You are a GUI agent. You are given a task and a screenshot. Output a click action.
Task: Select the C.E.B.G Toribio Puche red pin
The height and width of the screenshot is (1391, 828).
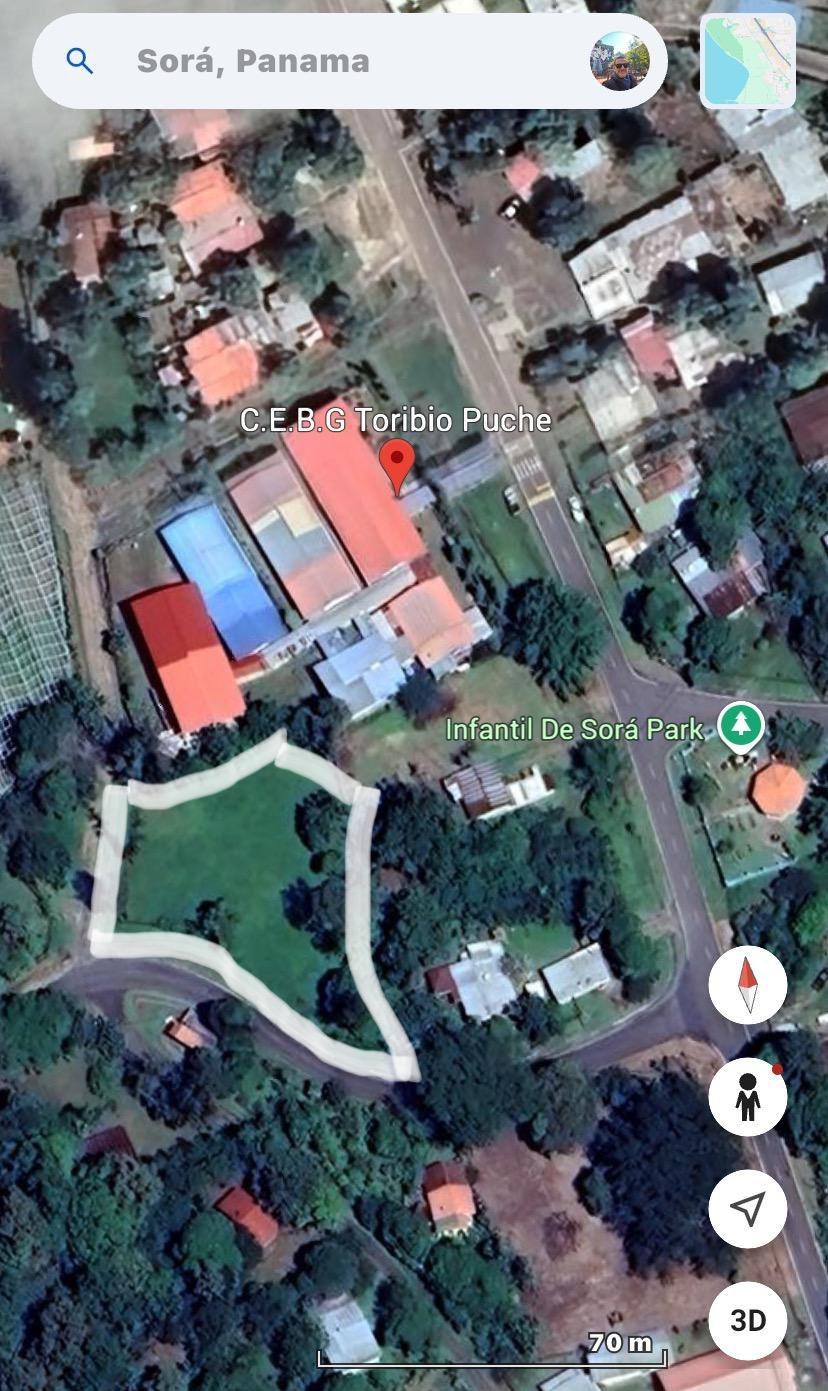click(399, 466)
